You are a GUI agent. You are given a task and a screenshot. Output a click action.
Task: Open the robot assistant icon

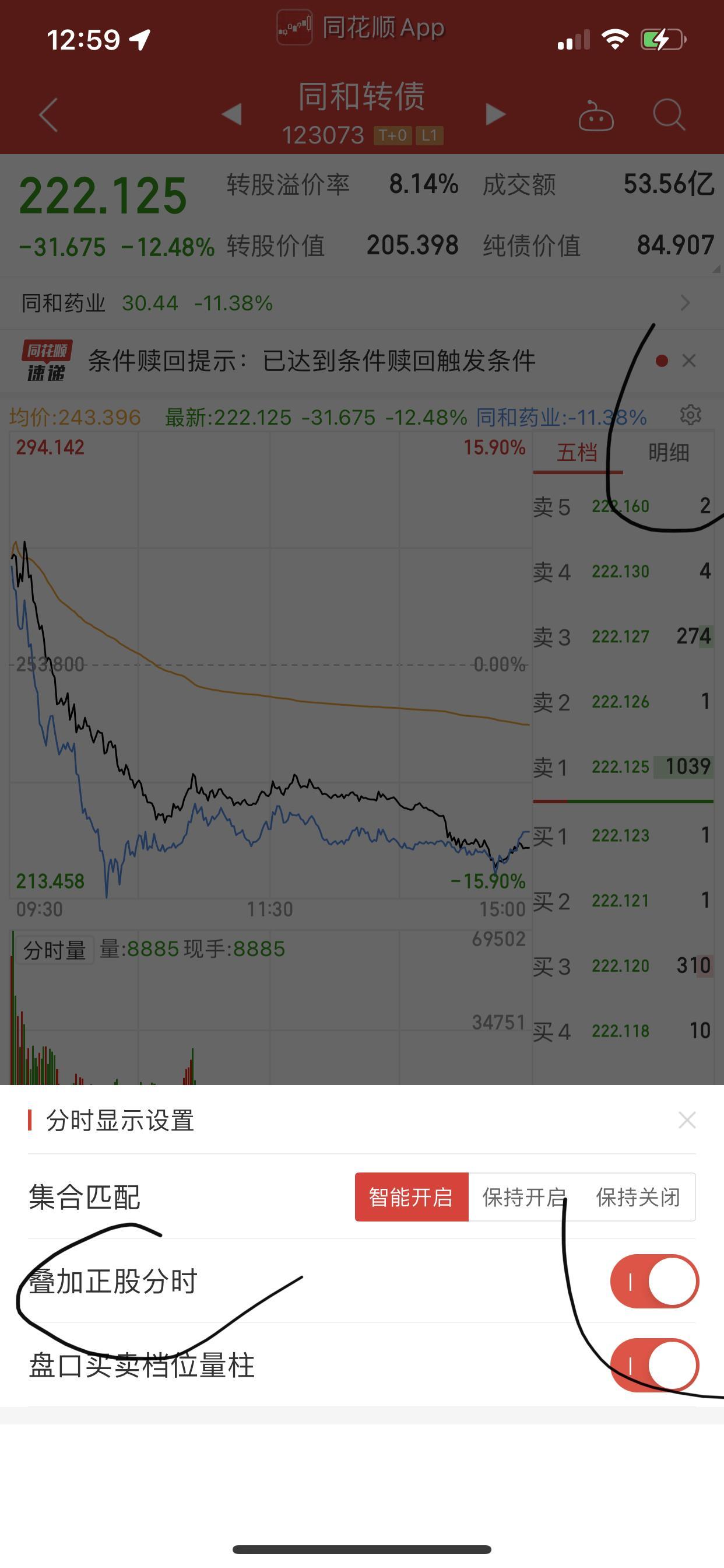click(x=596, y=115)
